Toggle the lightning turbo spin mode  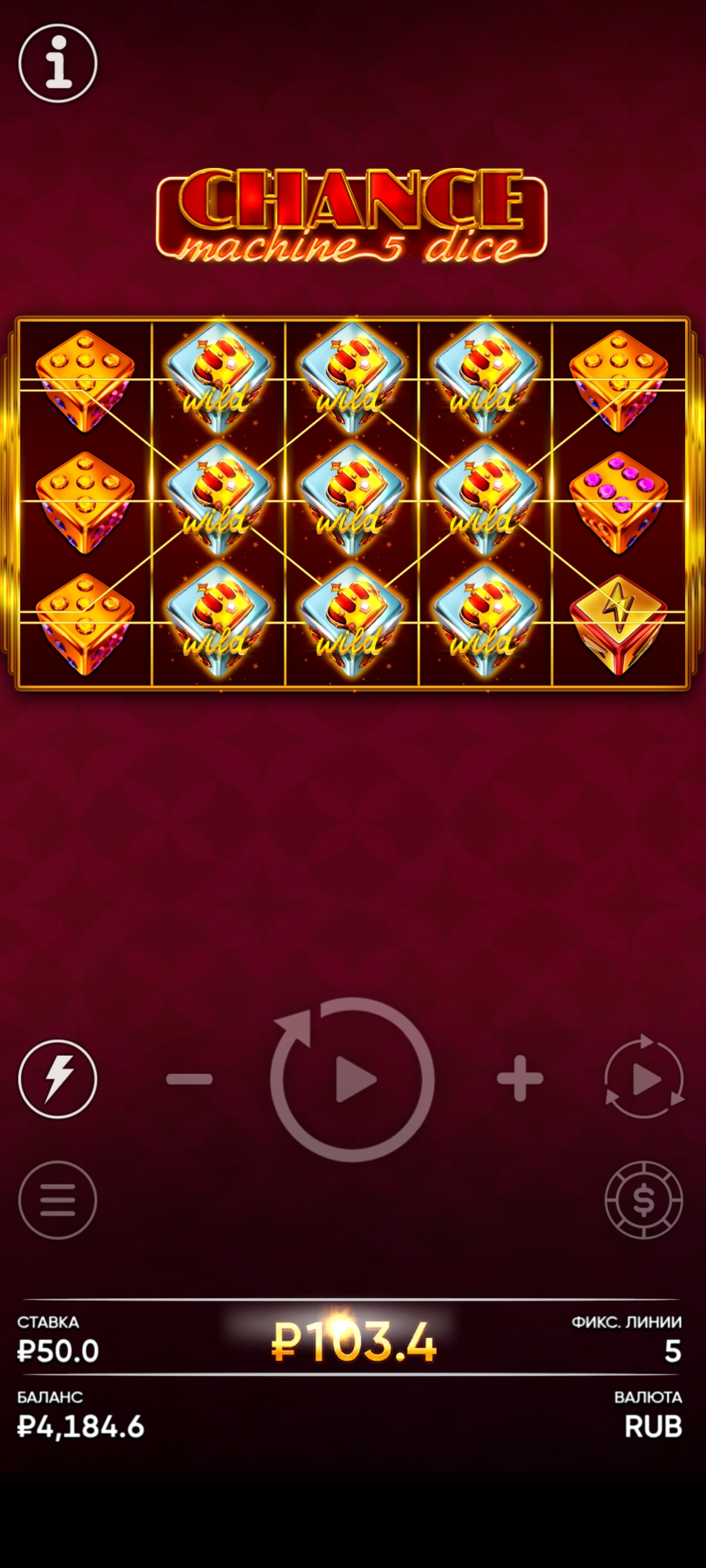[x=58, y=1079]
